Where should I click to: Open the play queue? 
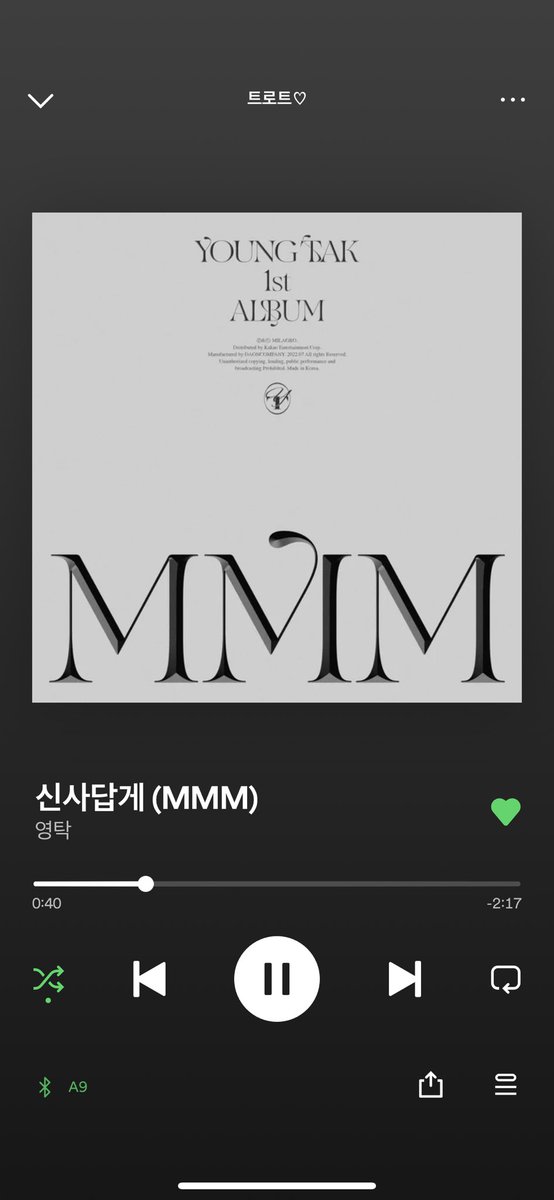[506, 1085]
